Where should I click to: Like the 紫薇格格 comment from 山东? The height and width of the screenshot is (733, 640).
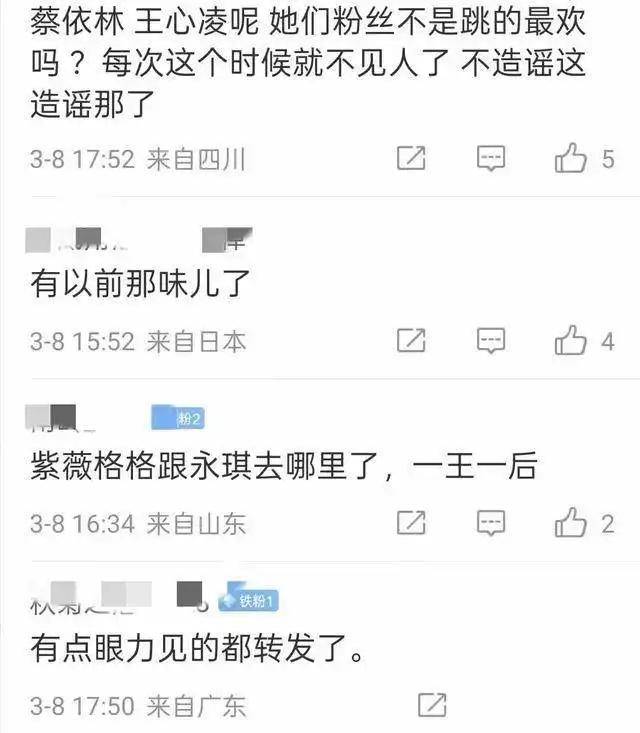(571, 522)
